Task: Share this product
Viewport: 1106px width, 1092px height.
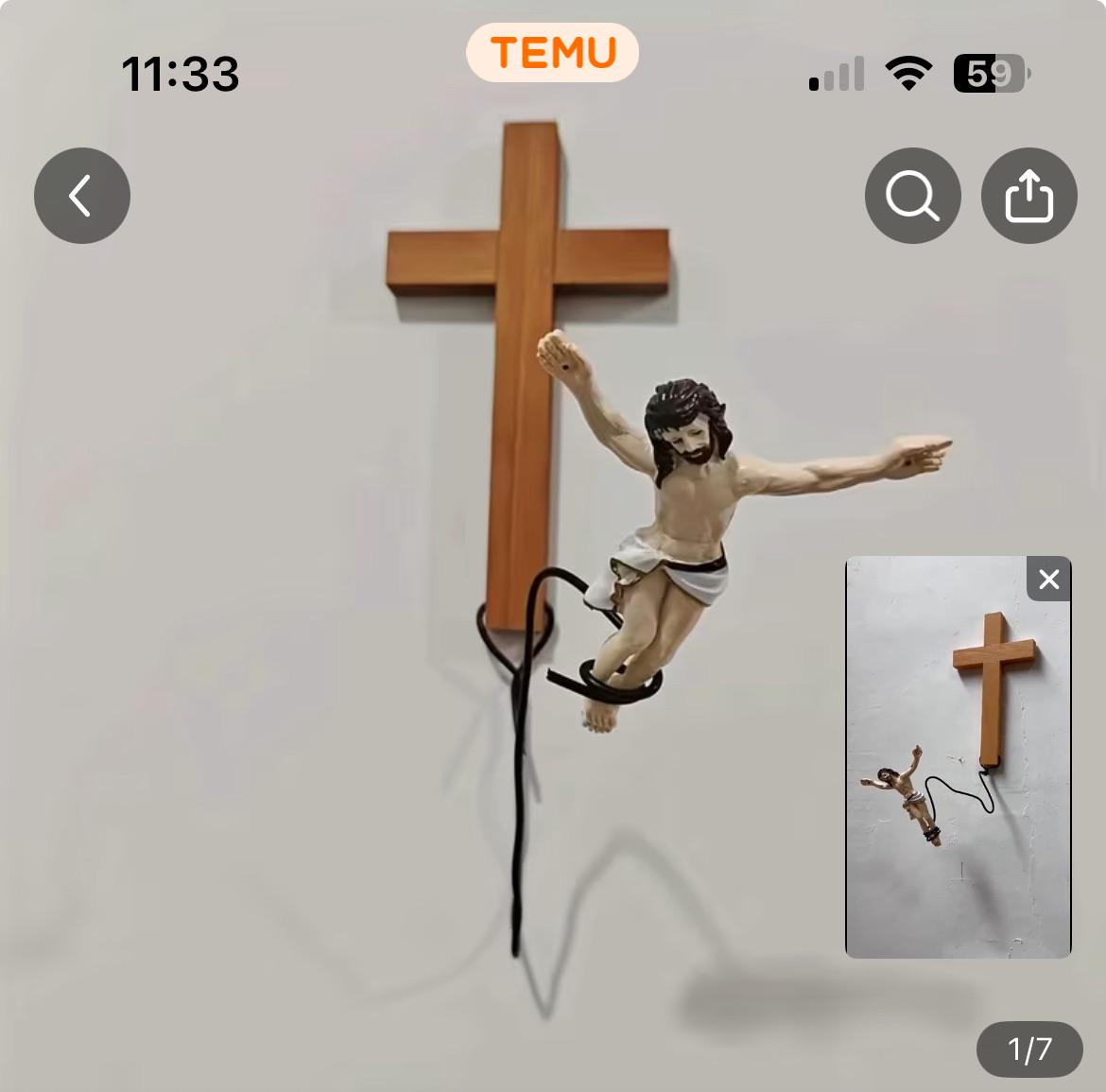Action: (1029, 196)
